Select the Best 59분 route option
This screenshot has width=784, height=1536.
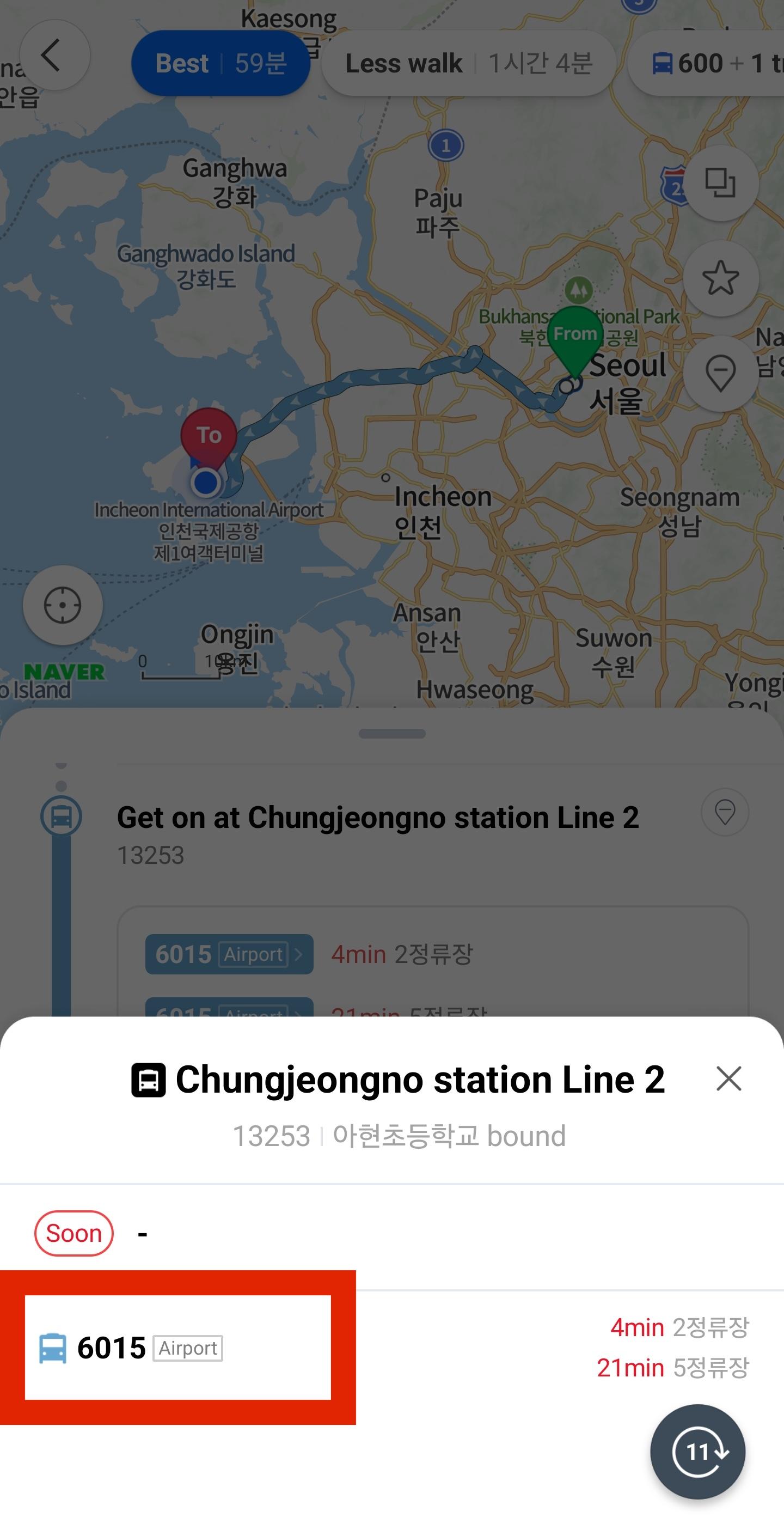220,63
